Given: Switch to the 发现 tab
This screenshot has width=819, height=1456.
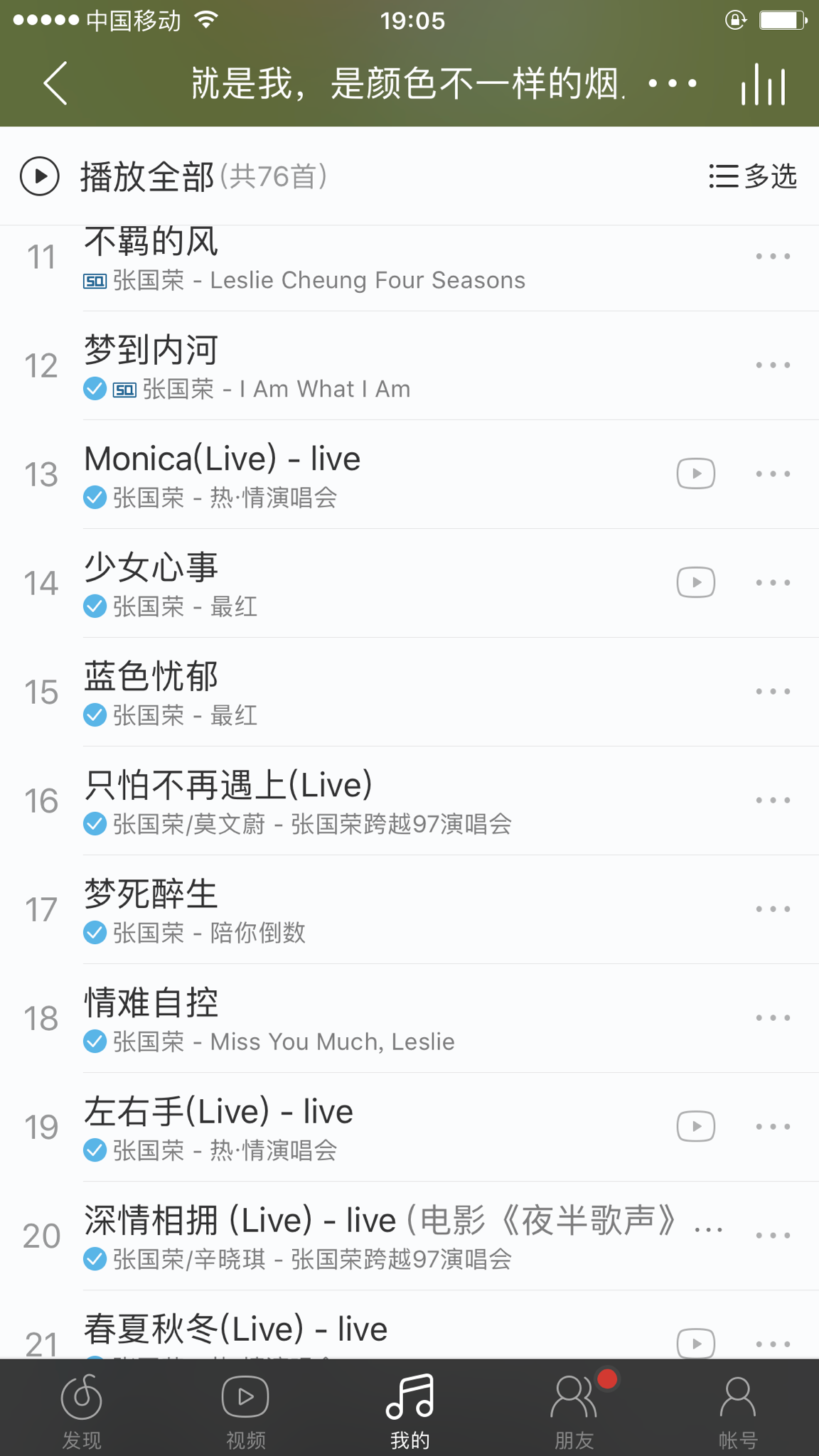Looking at the screenshot, I should pos(82,1409).
